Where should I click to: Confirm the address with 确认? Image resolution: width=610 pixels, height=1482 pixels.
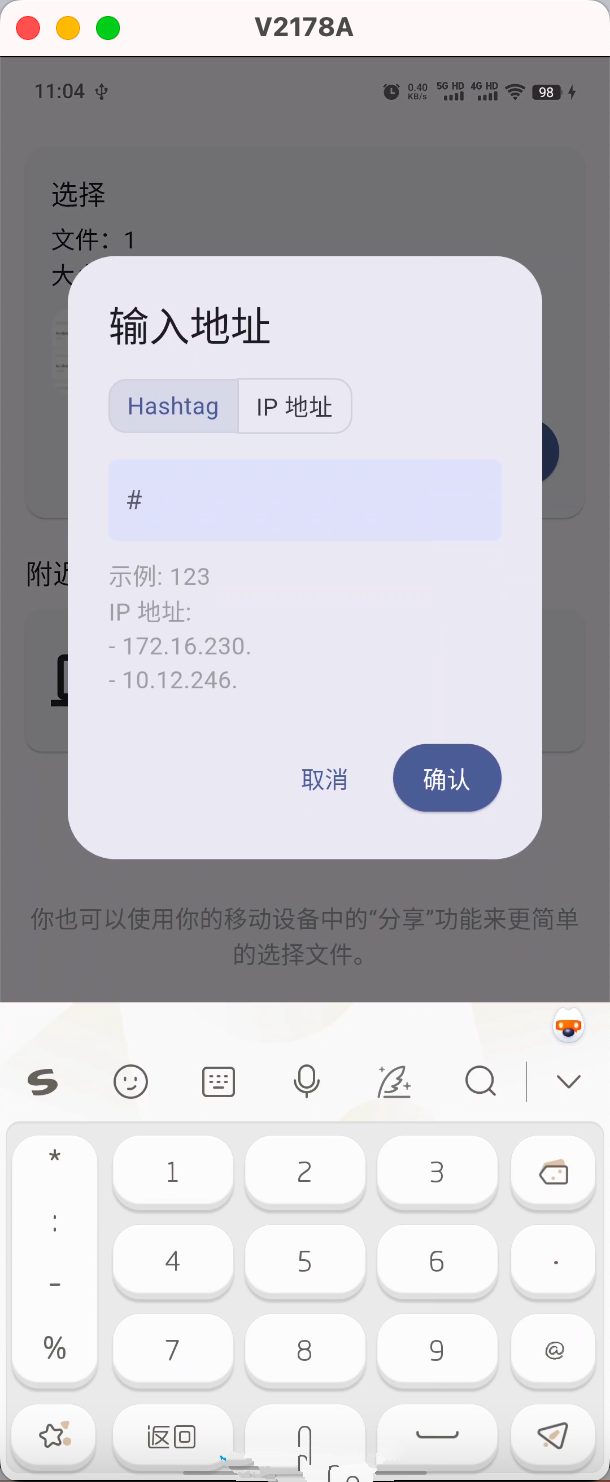(x=447, y=779)
